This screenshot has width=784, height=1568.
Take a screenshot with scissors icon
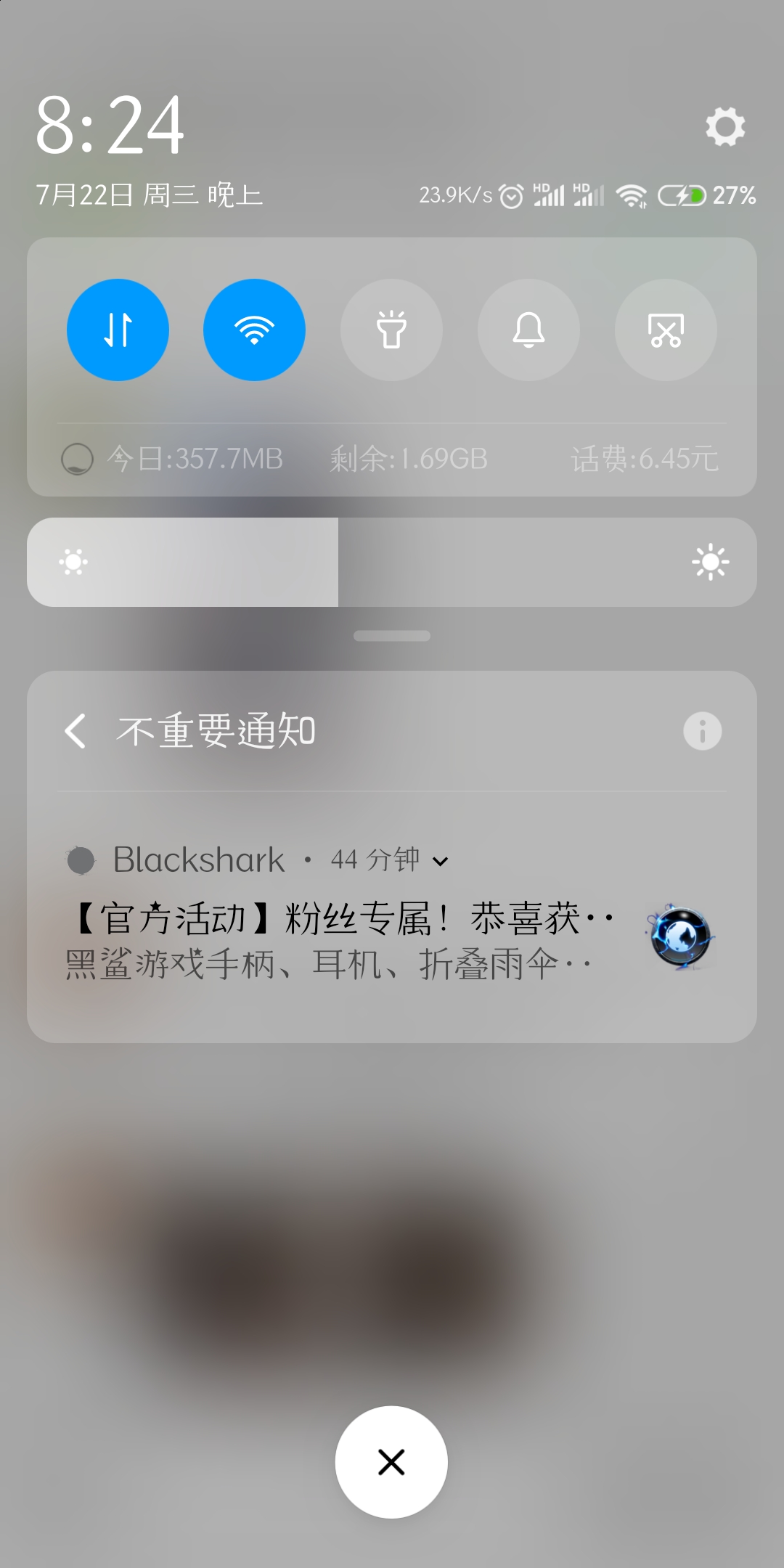[x=666, y=330]
